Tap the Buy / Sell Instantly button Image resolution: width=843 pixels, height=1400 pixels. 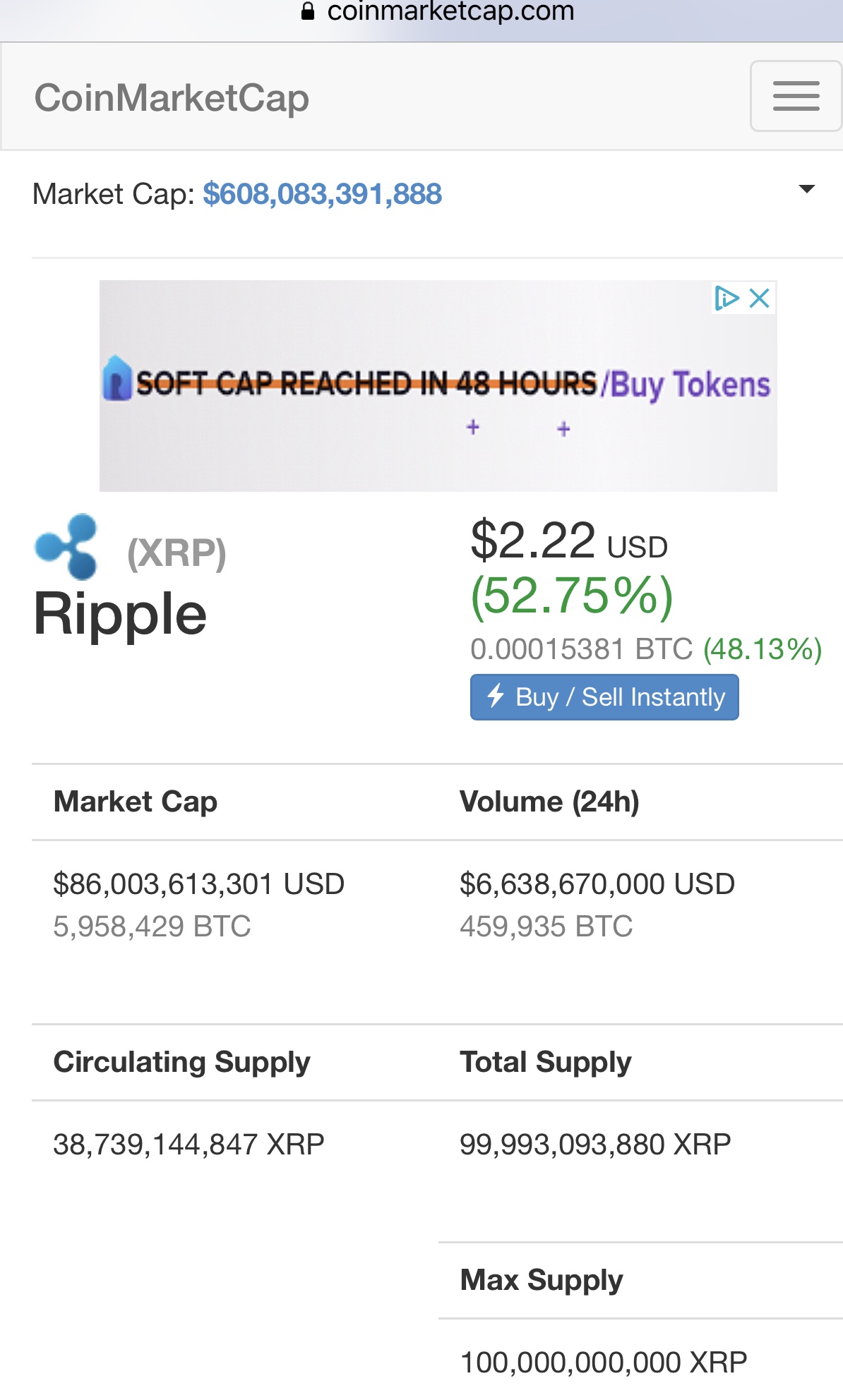click(604, 697)
